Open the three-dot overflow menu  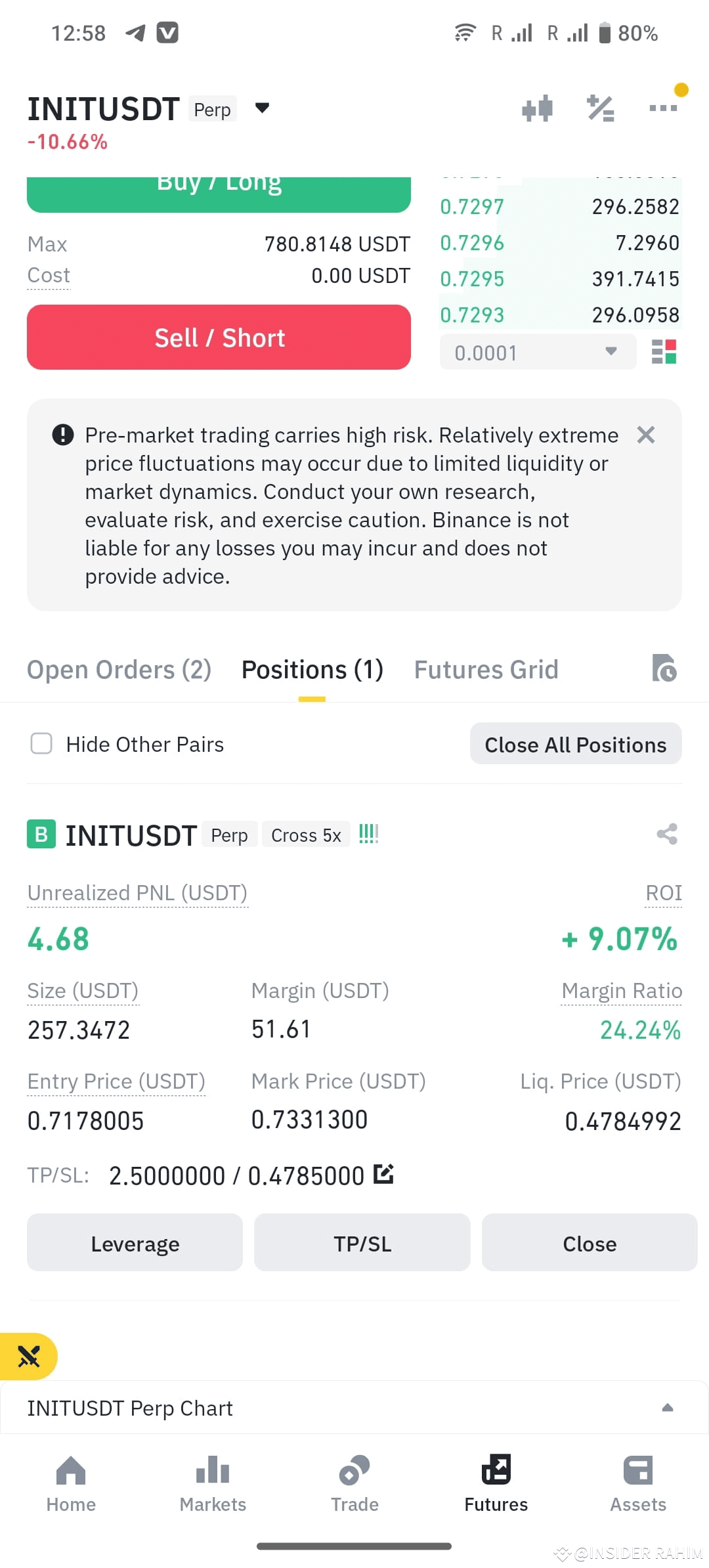coord(663,108)
